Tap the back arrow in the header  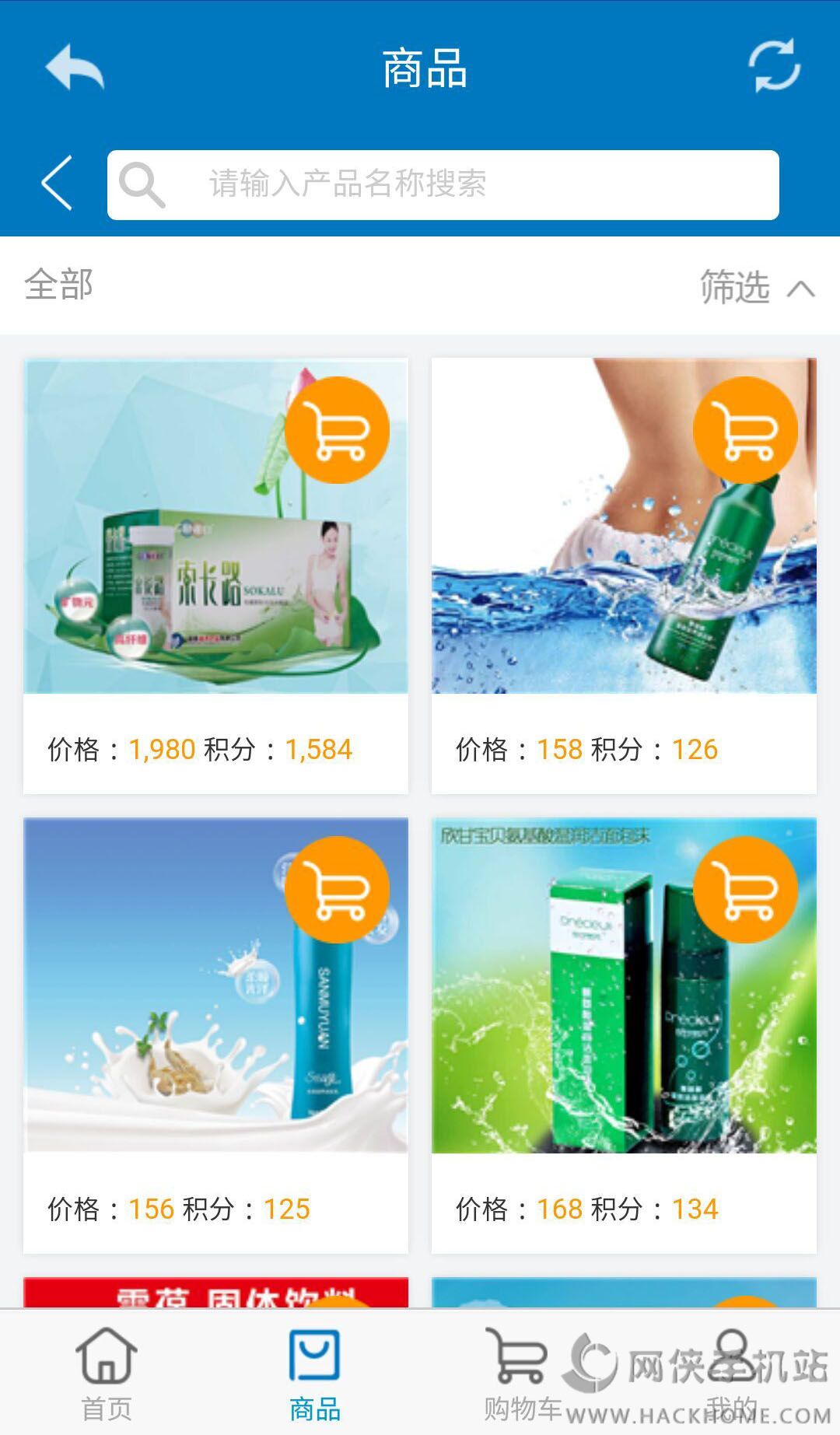[74, 67]
